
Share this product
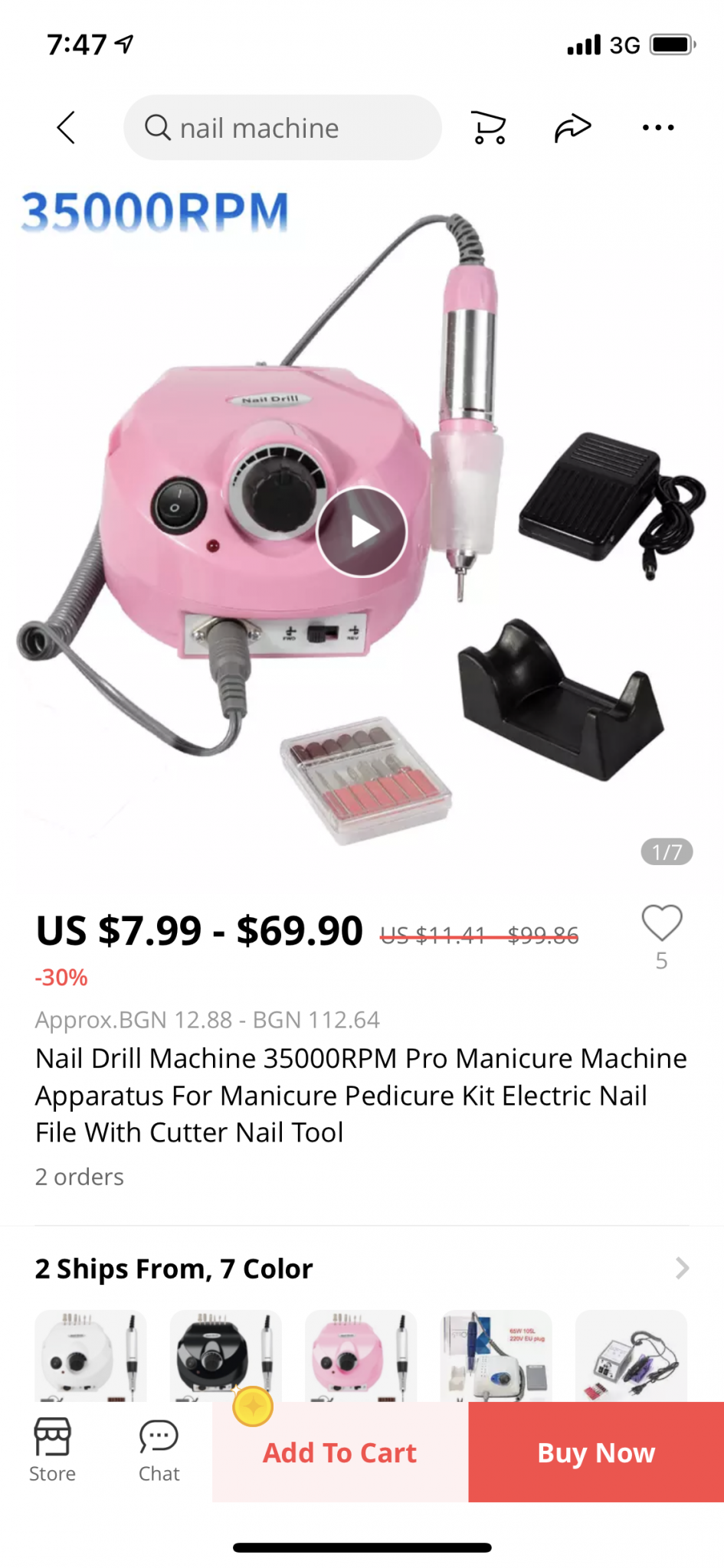(572, 127)
